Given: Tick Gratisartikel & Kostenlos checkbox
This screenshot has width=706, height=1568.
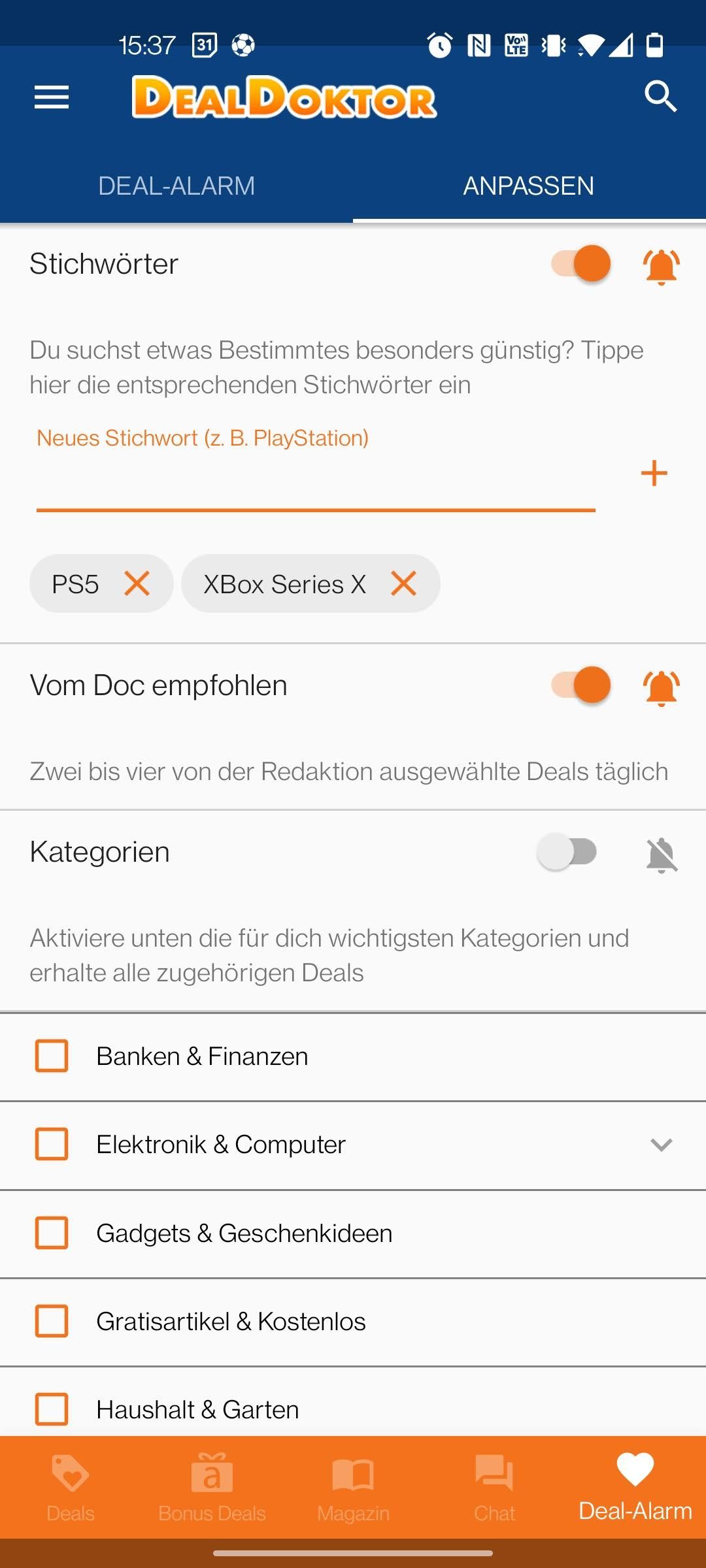Looking at the screenshot, I should click(x=52, y=1321).
